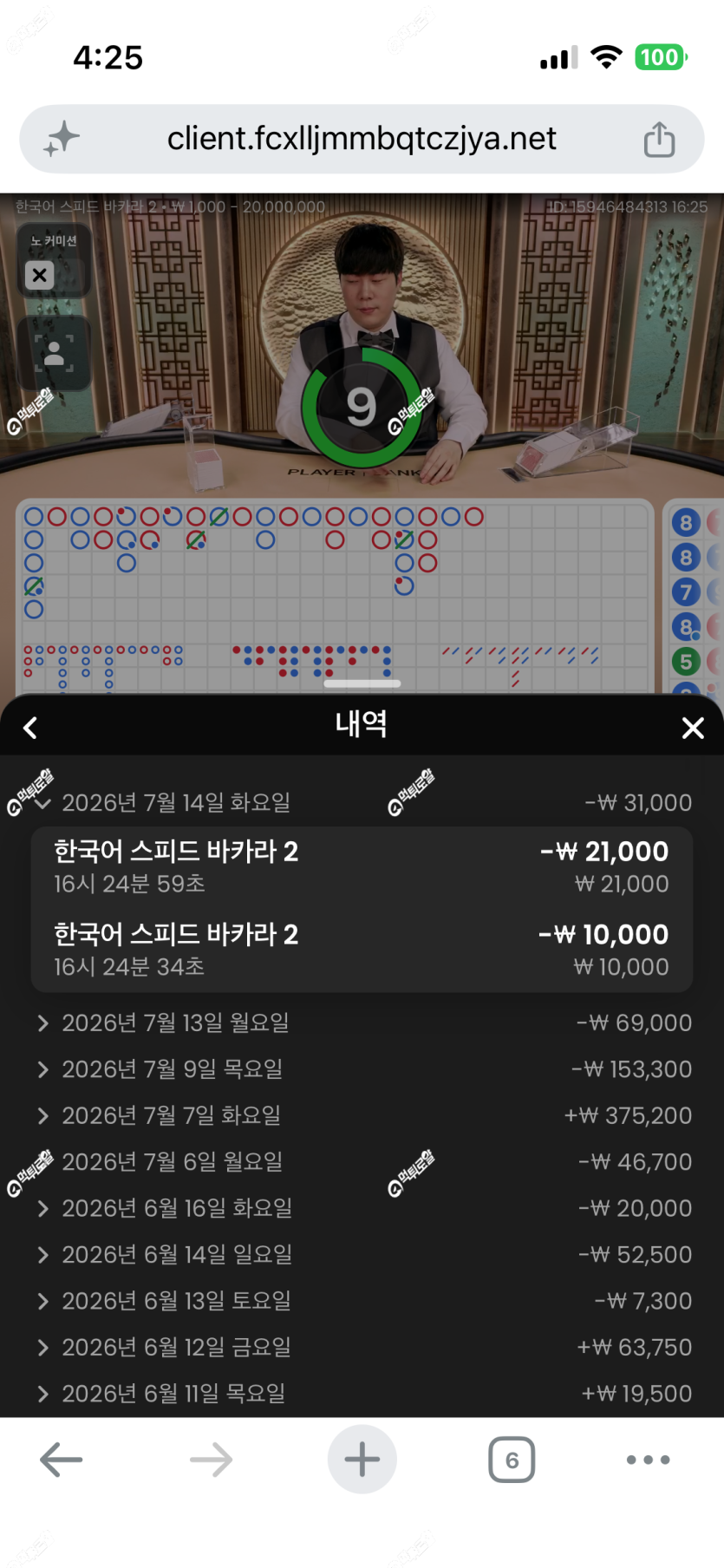
Task: Expand the 2026년 6월 16일 화요일 row
Action: click(362, 1208)
